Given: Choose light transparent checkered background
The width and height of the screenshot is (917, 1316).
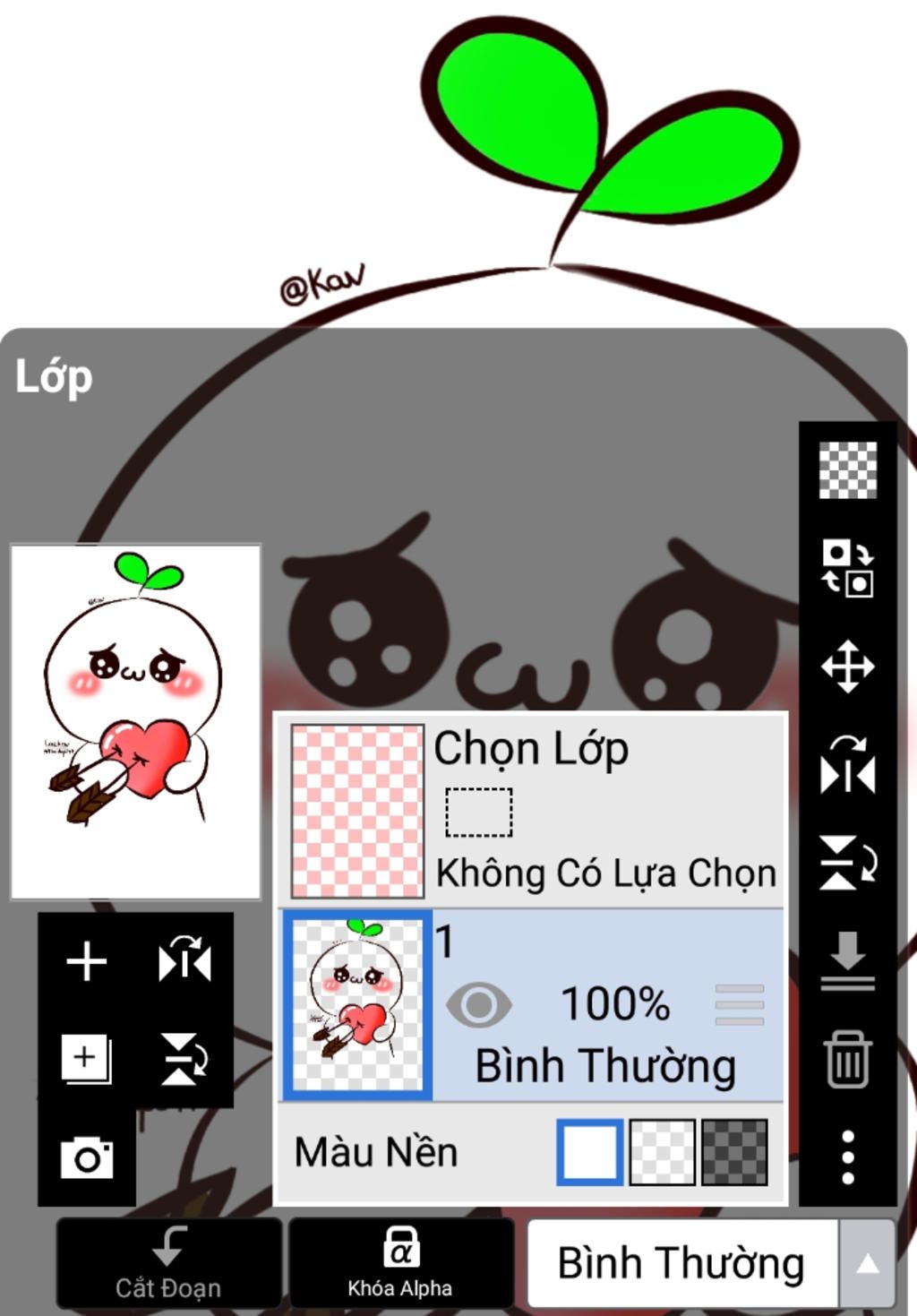Looking at the screenshot, I should point(663,1152).
